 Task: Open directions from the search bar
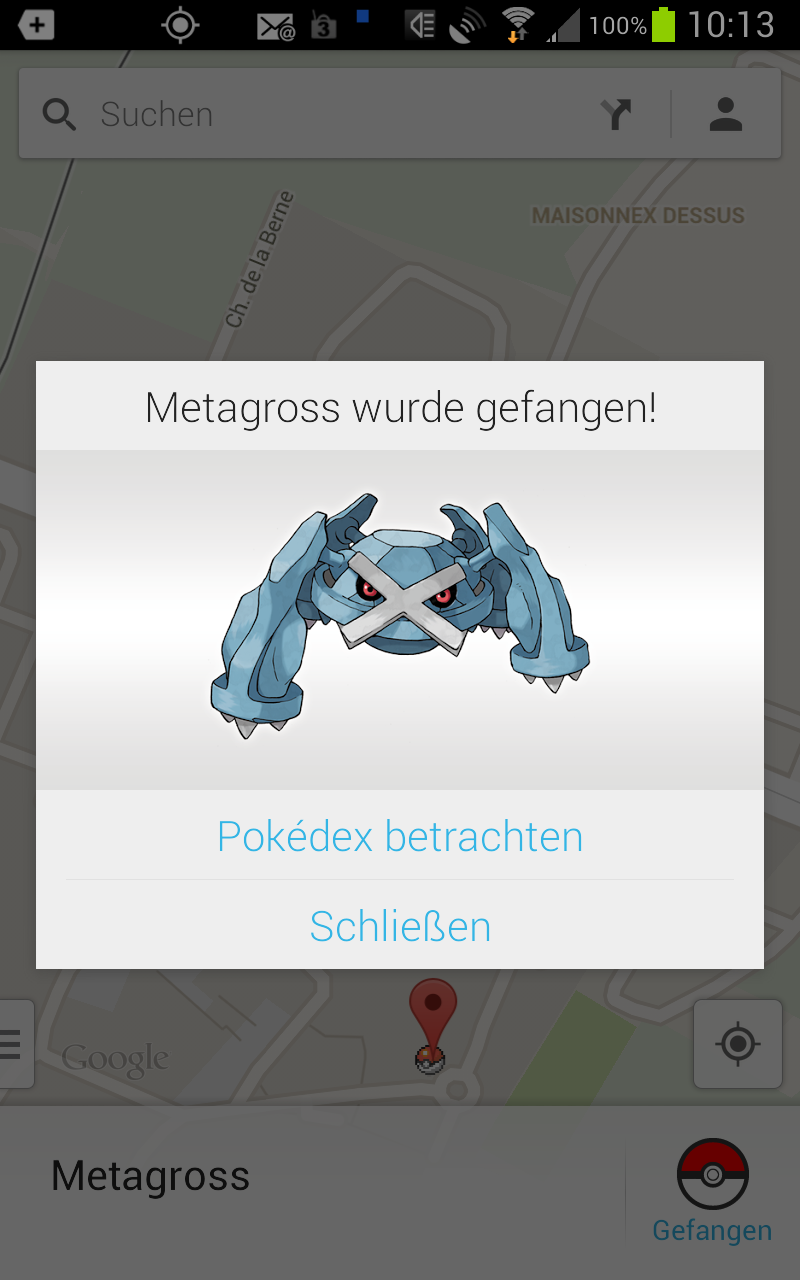(619, 115)
